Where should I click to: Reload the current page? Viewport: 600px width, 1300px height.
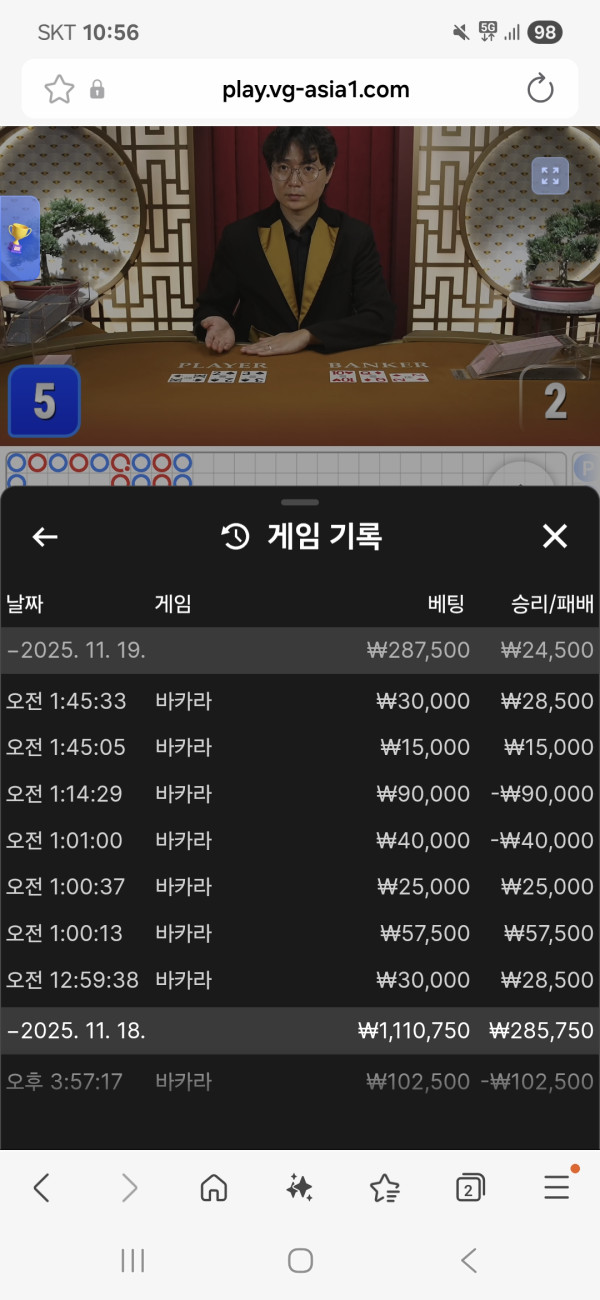coord(540,90)
